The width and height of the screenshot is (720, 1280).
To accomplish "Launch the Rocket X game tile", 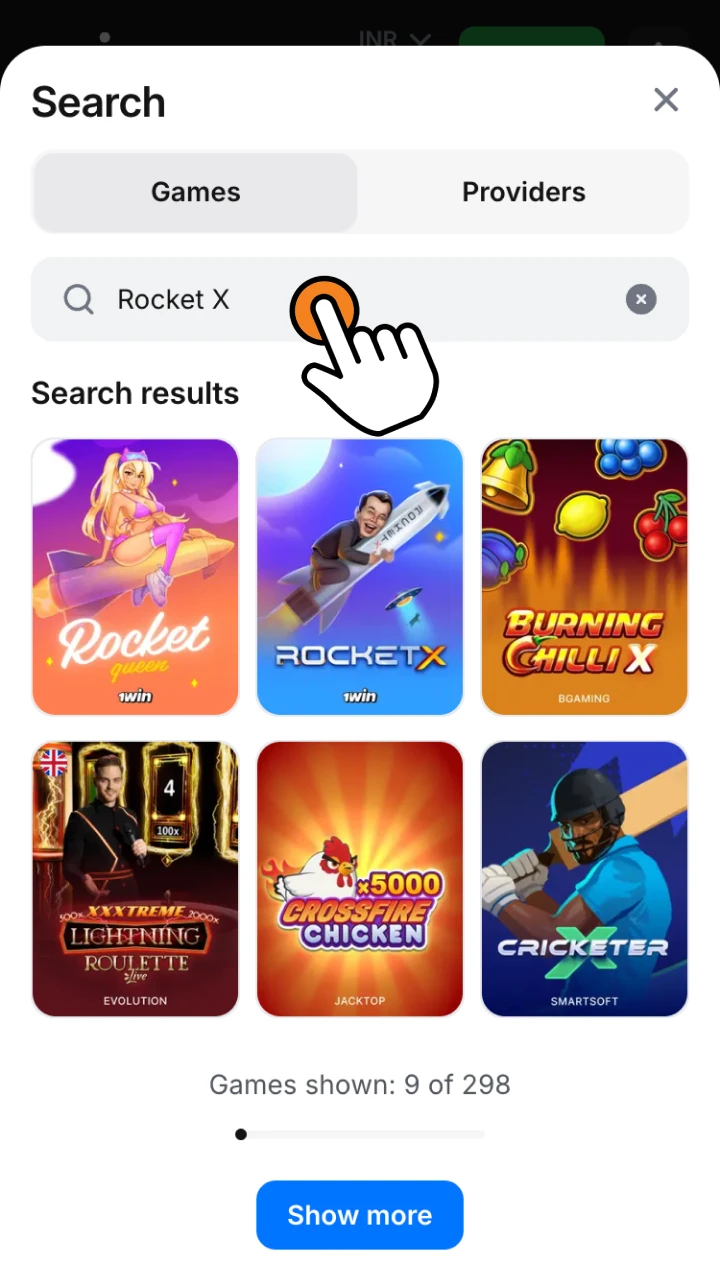I will coord(360,577).
